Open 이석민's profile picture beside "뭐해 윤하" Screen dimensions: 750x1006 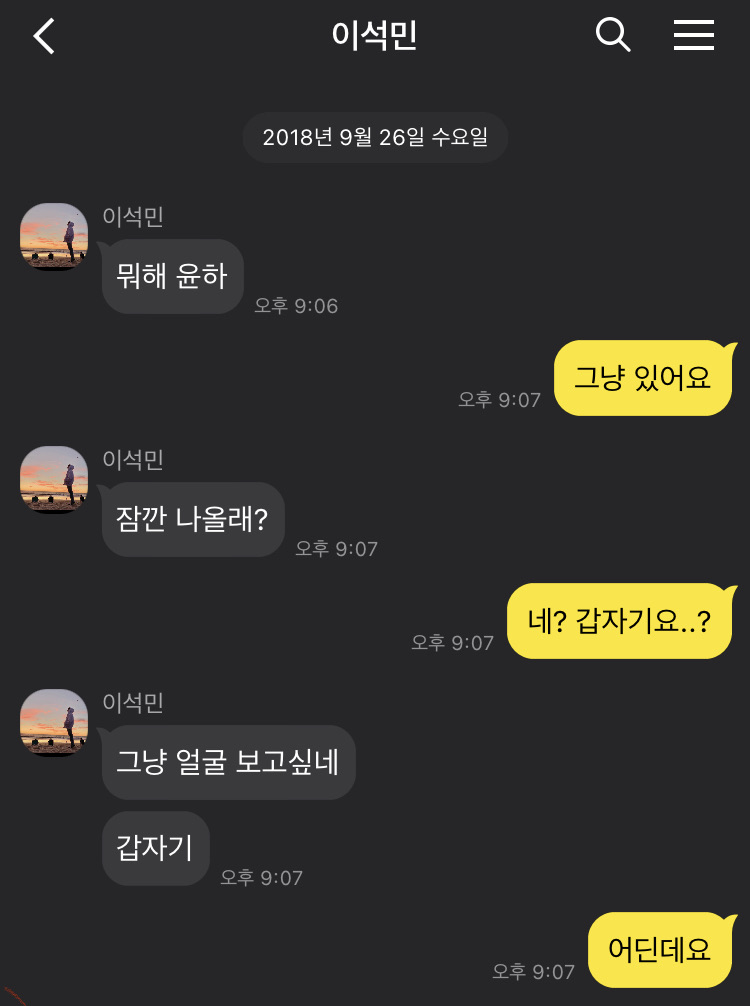point(54,237)
